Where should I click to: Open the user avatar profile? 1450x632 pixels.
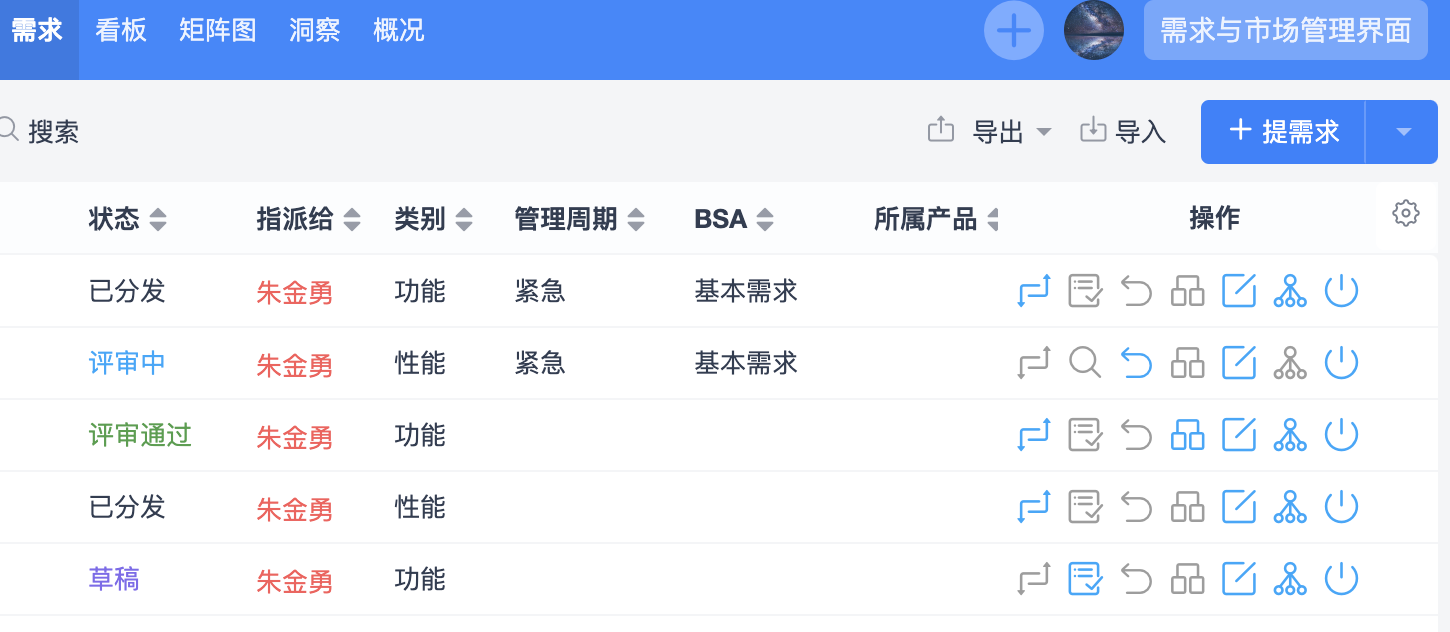click(x=1093, y=31)
